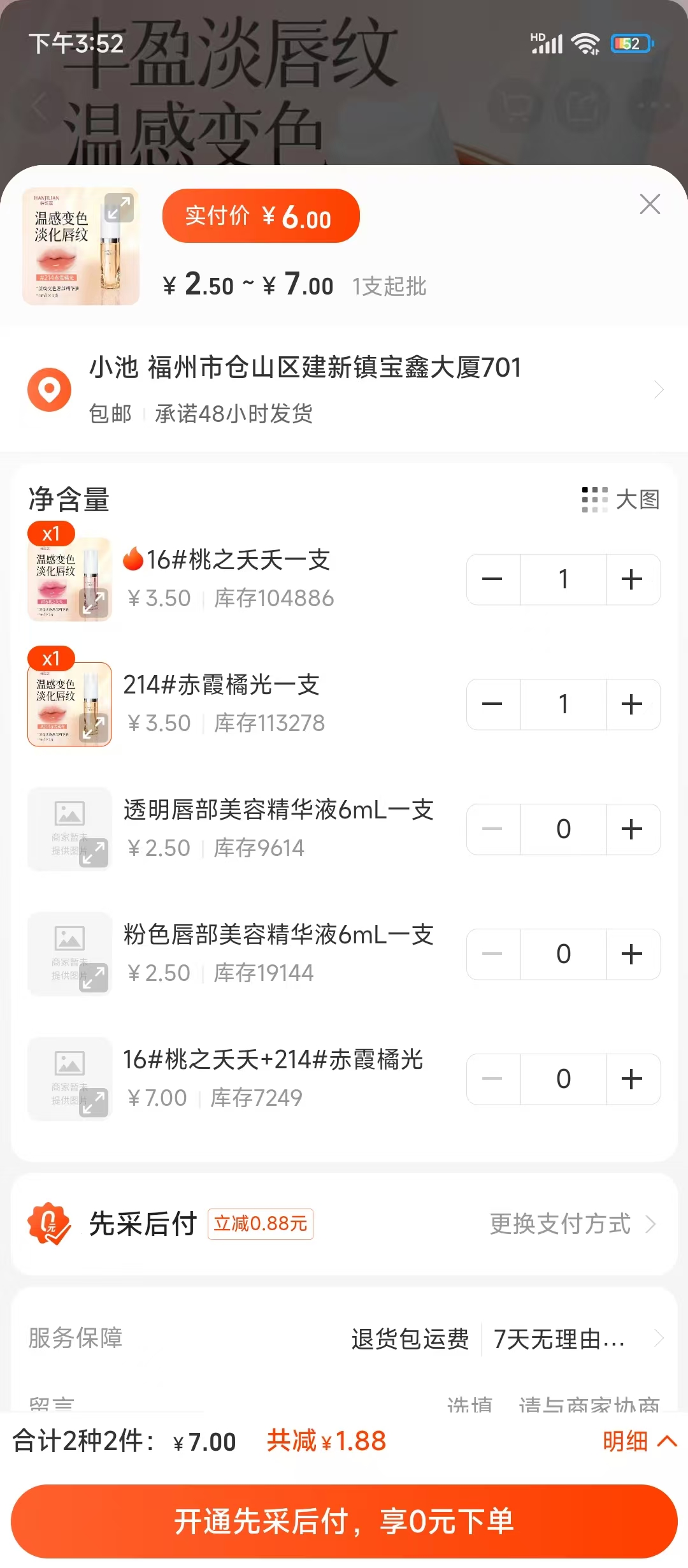
Task: Decrease quantity of 16#桃之夭夭一支
Action: pyautogui.click(x=492, y=579)
